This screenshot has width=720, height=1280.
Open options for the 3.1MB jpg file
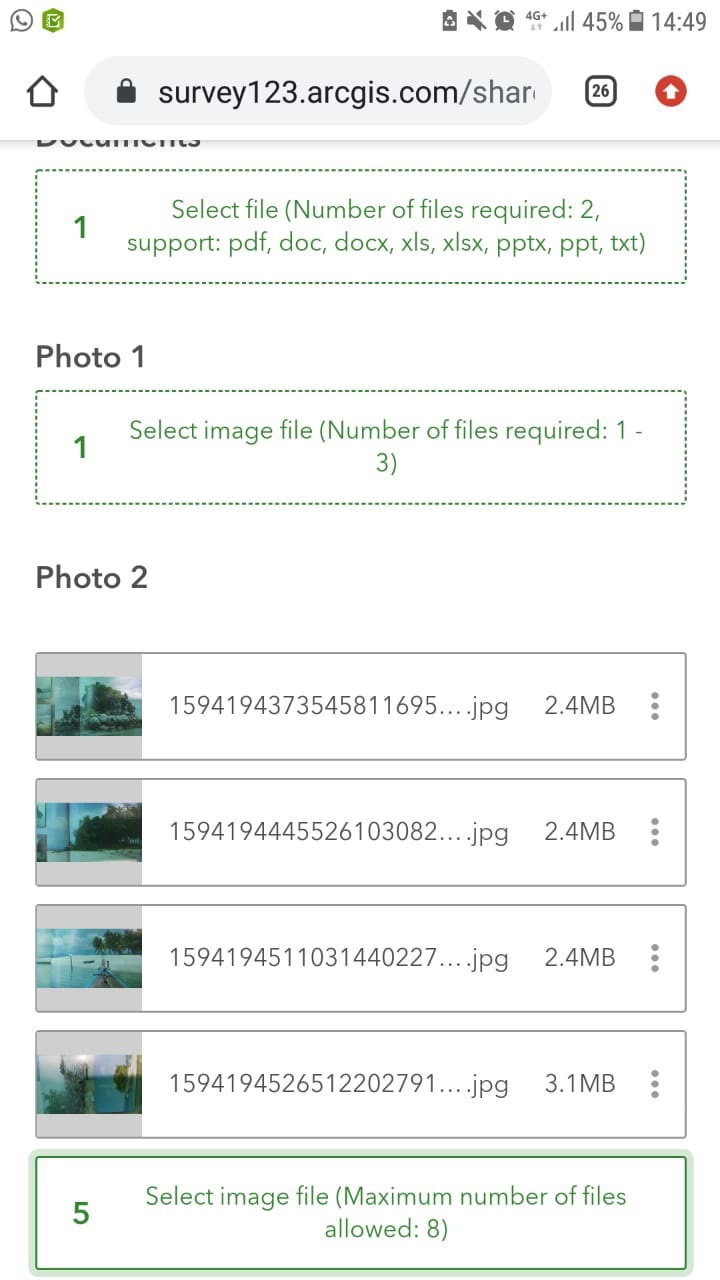tap(655, 1084)
